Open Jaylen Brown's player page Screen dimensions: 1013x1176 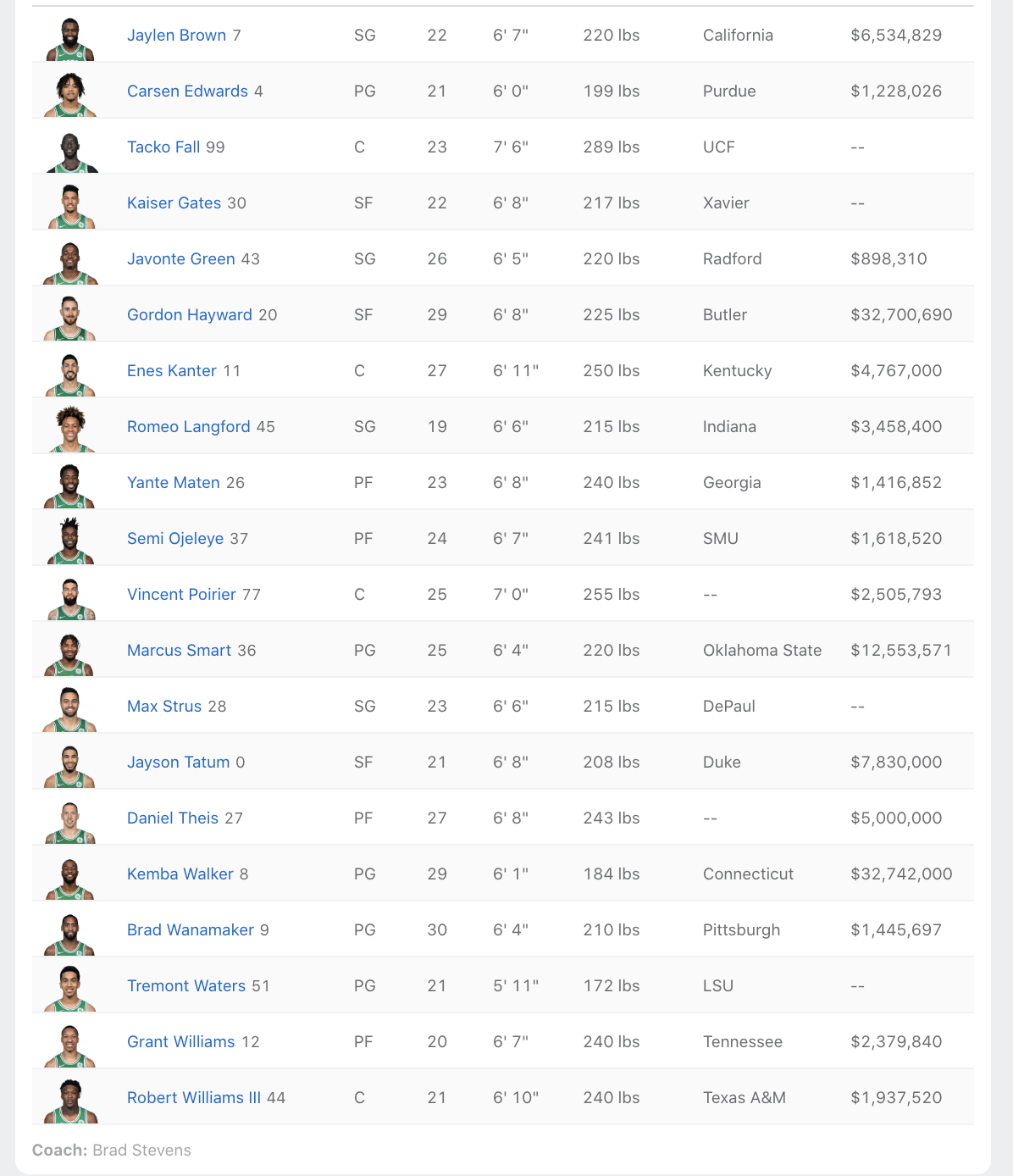point(176,36)
